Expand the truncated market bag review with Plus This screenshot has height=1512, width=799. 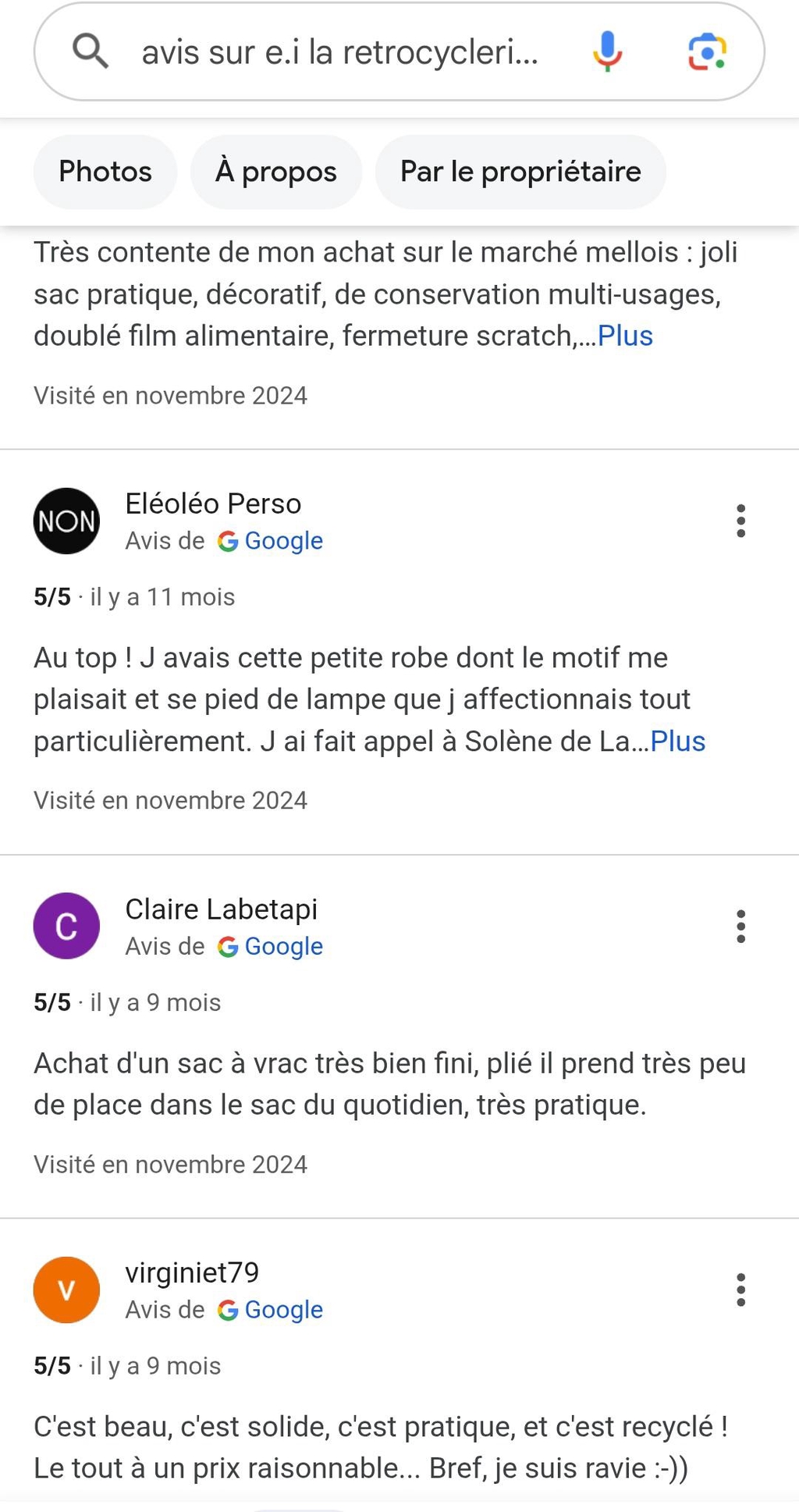pyautogui.click(x=623, y=336)
